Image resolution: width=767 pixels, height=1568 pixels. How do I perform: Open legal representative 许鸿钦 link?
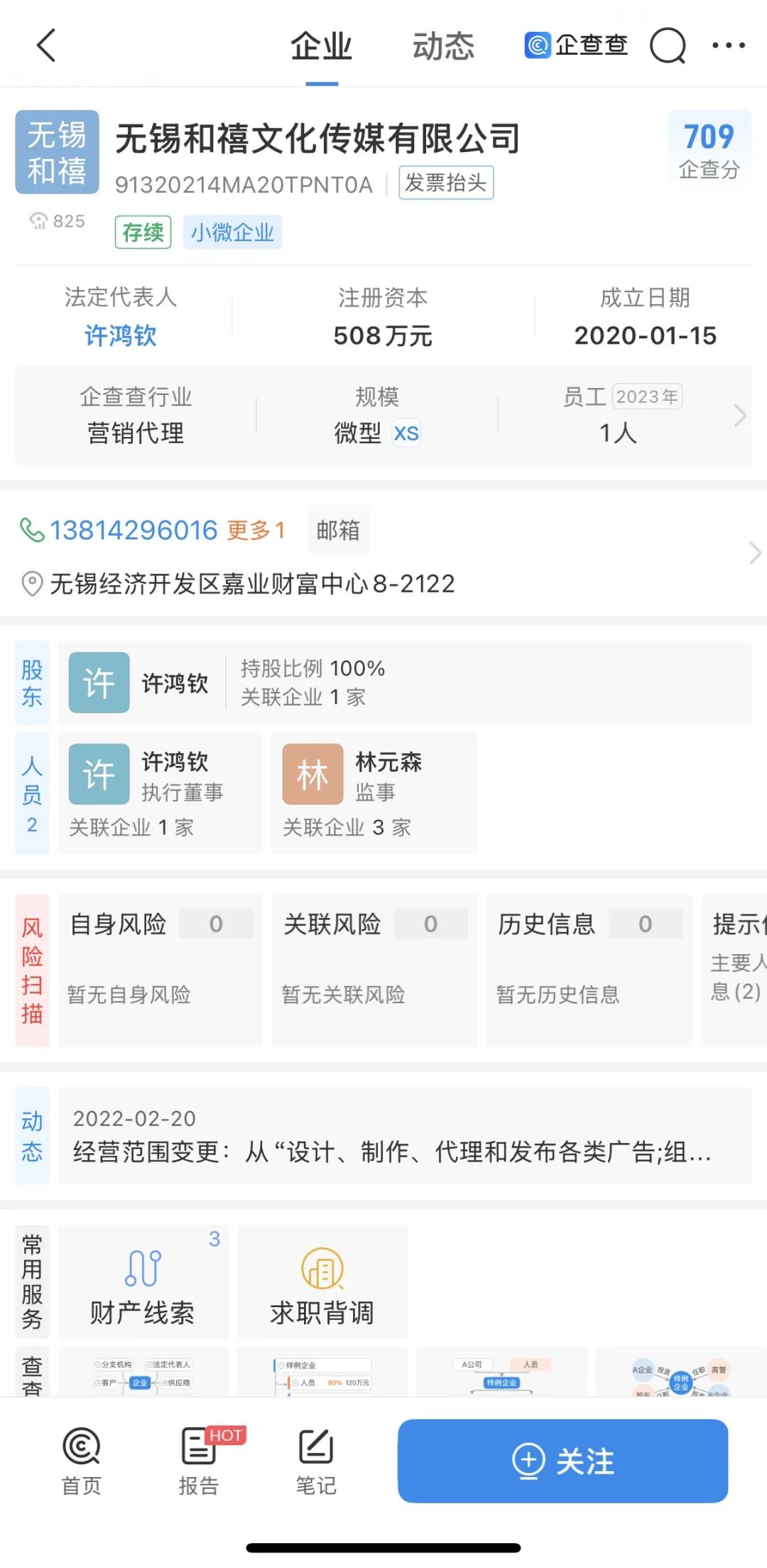120,335
